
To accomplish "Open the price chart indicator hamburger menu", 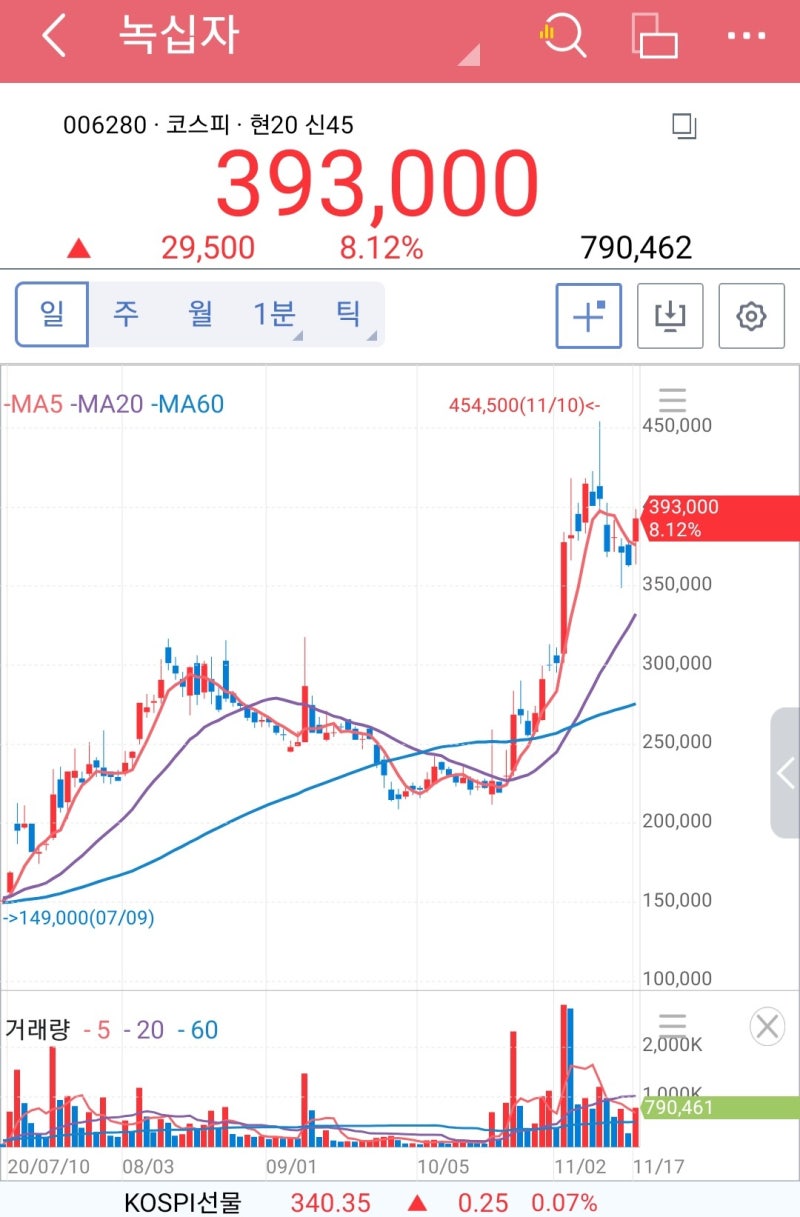I will click(x=672, y=400).
